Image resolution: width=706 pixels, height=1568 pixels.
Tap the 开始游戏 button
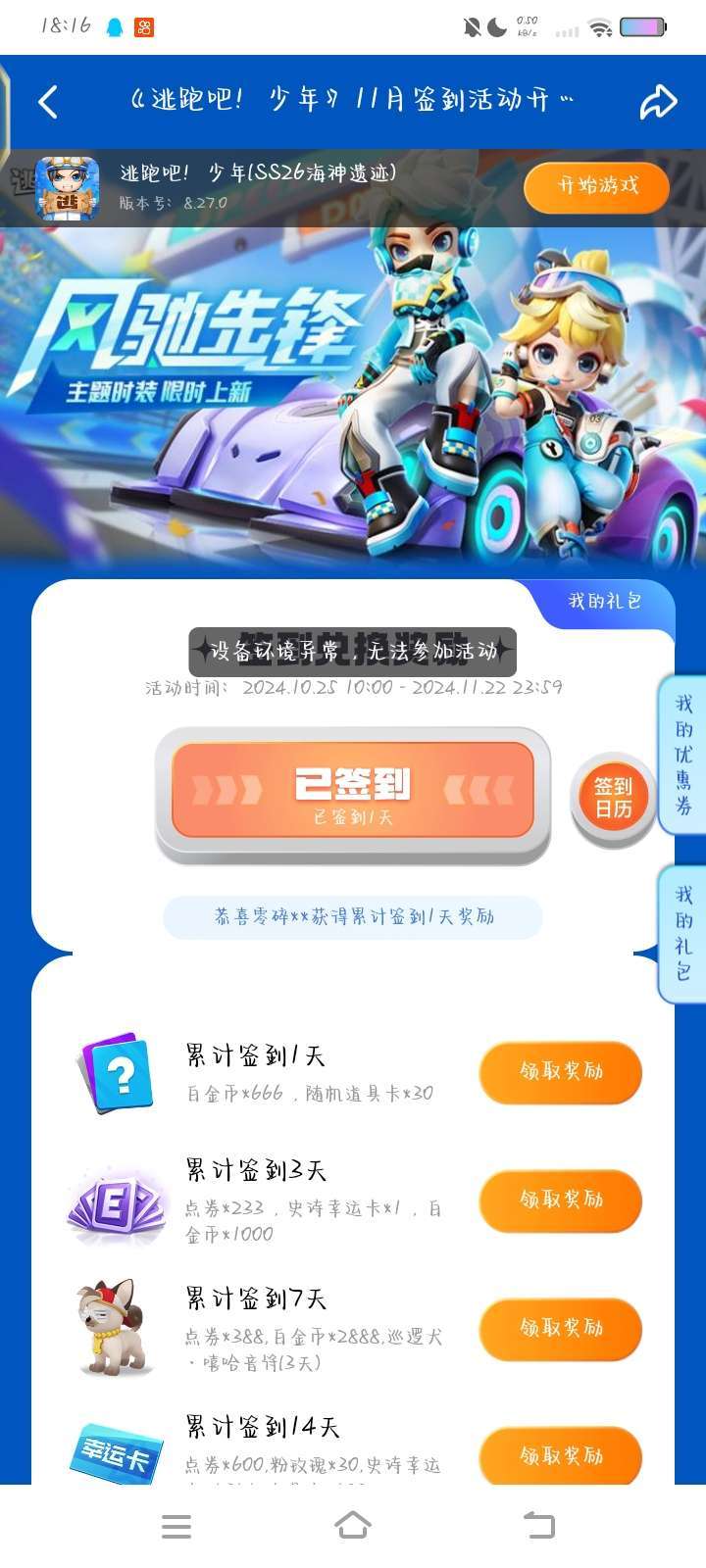[597, 186]
